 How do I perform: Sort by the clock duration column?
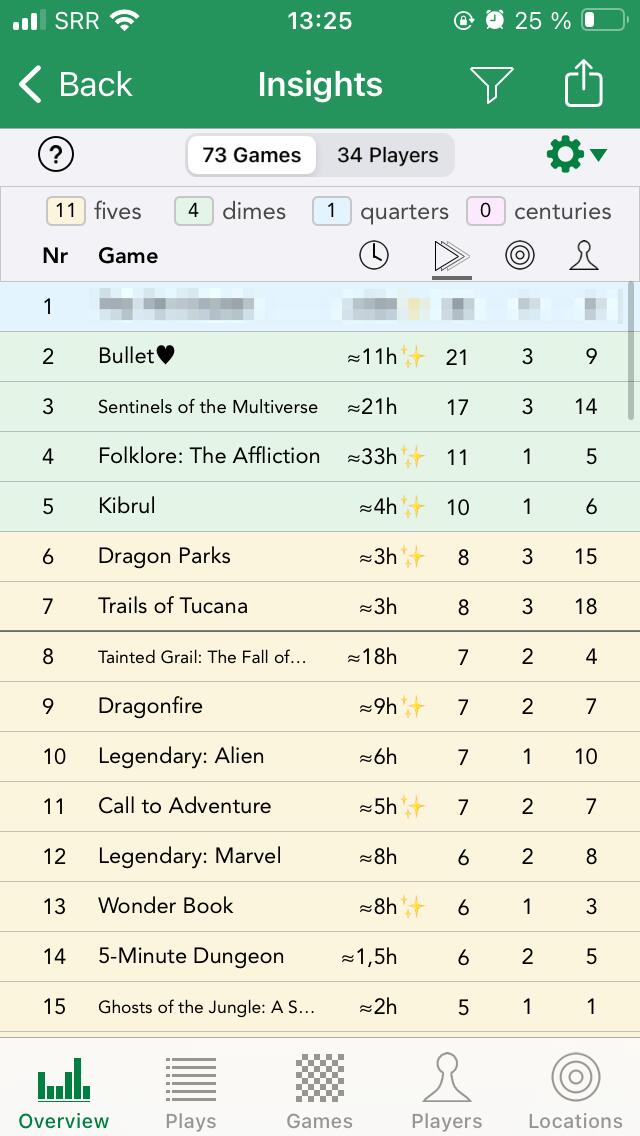point(374,256)
